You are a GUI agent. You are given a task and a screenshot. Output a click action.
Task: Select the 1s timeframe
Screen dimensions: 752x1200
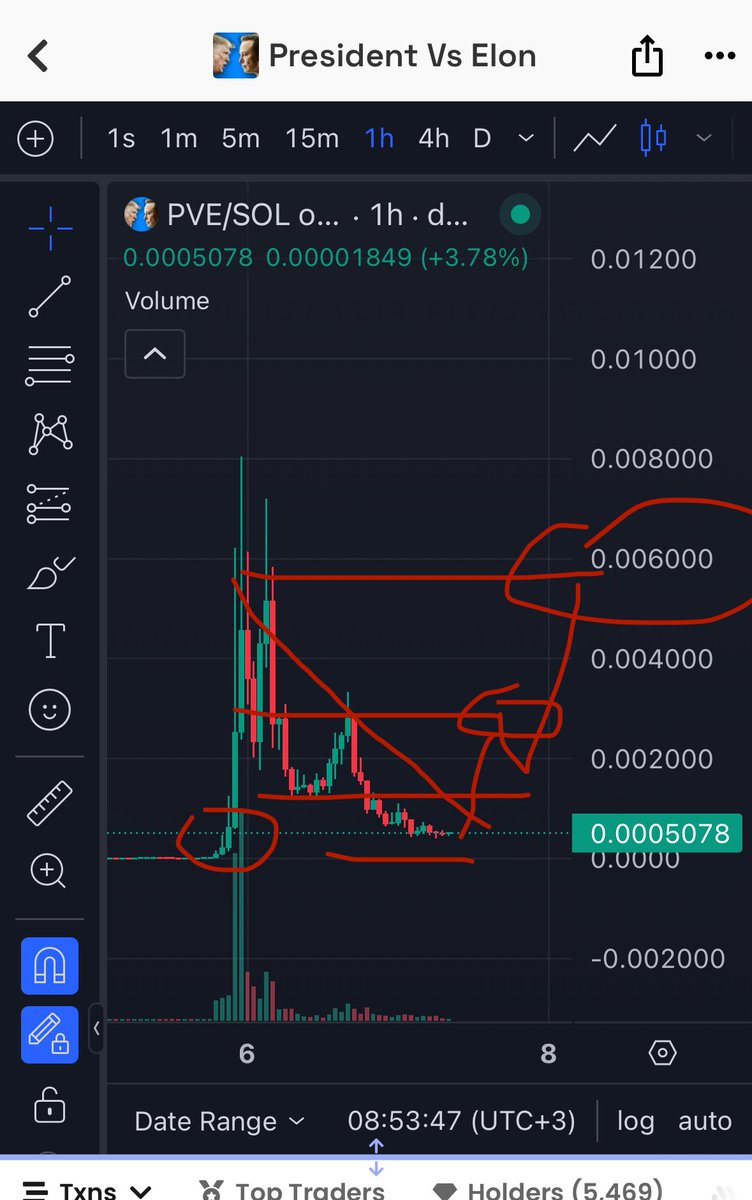tap(121, 138)
